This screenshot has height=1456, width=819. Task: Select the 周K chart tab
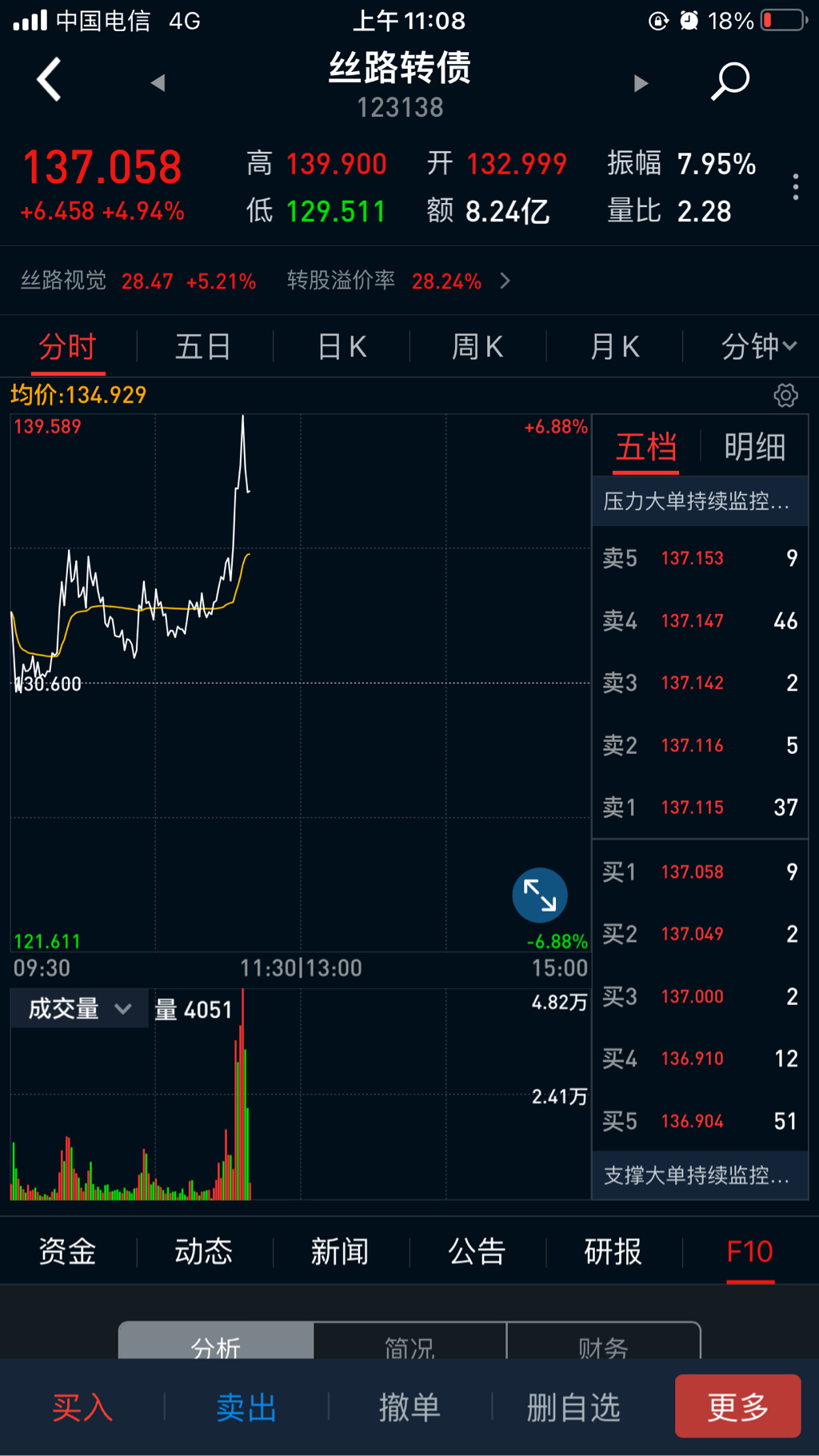(x=477, y=347)
